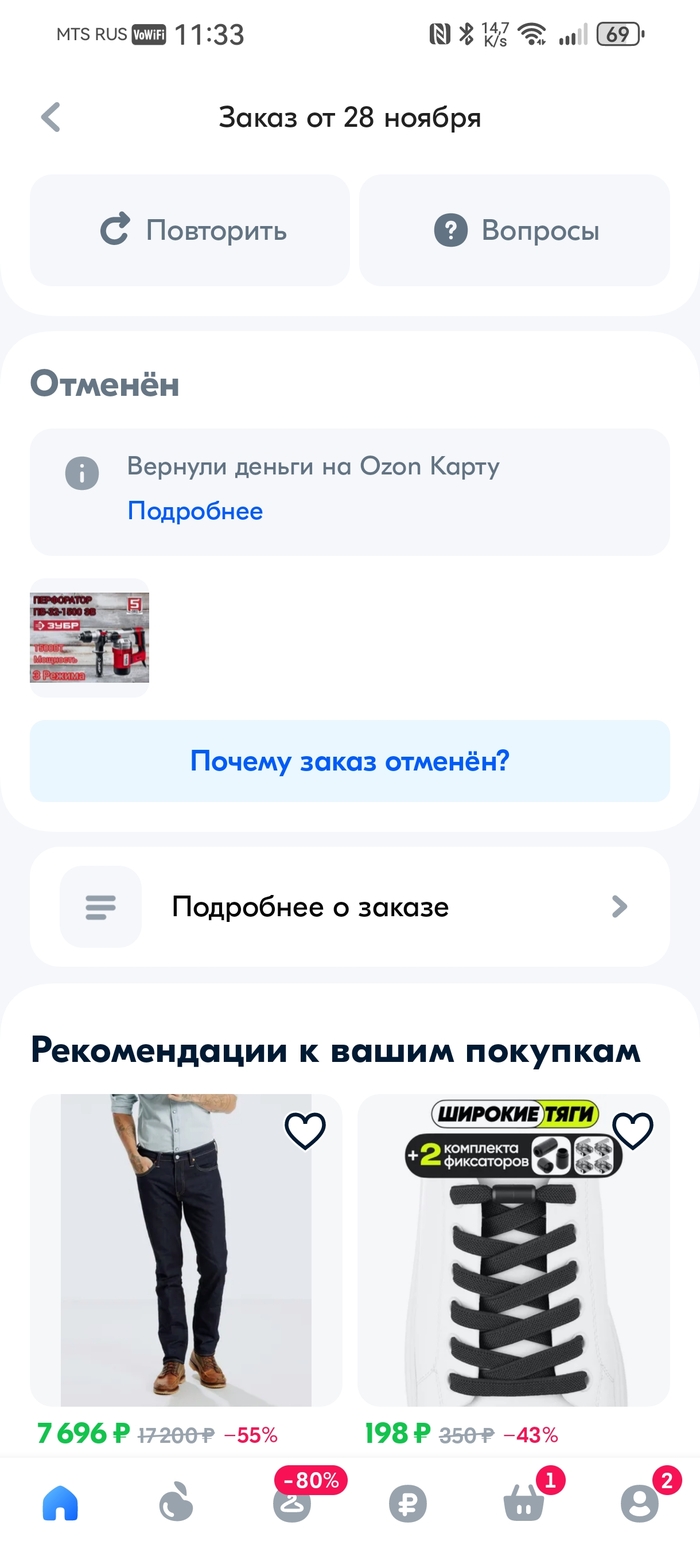700x1549 pixels.
Task: Open the ЗУБР perforator product thumbnail
Action: [x=90, y=637]
